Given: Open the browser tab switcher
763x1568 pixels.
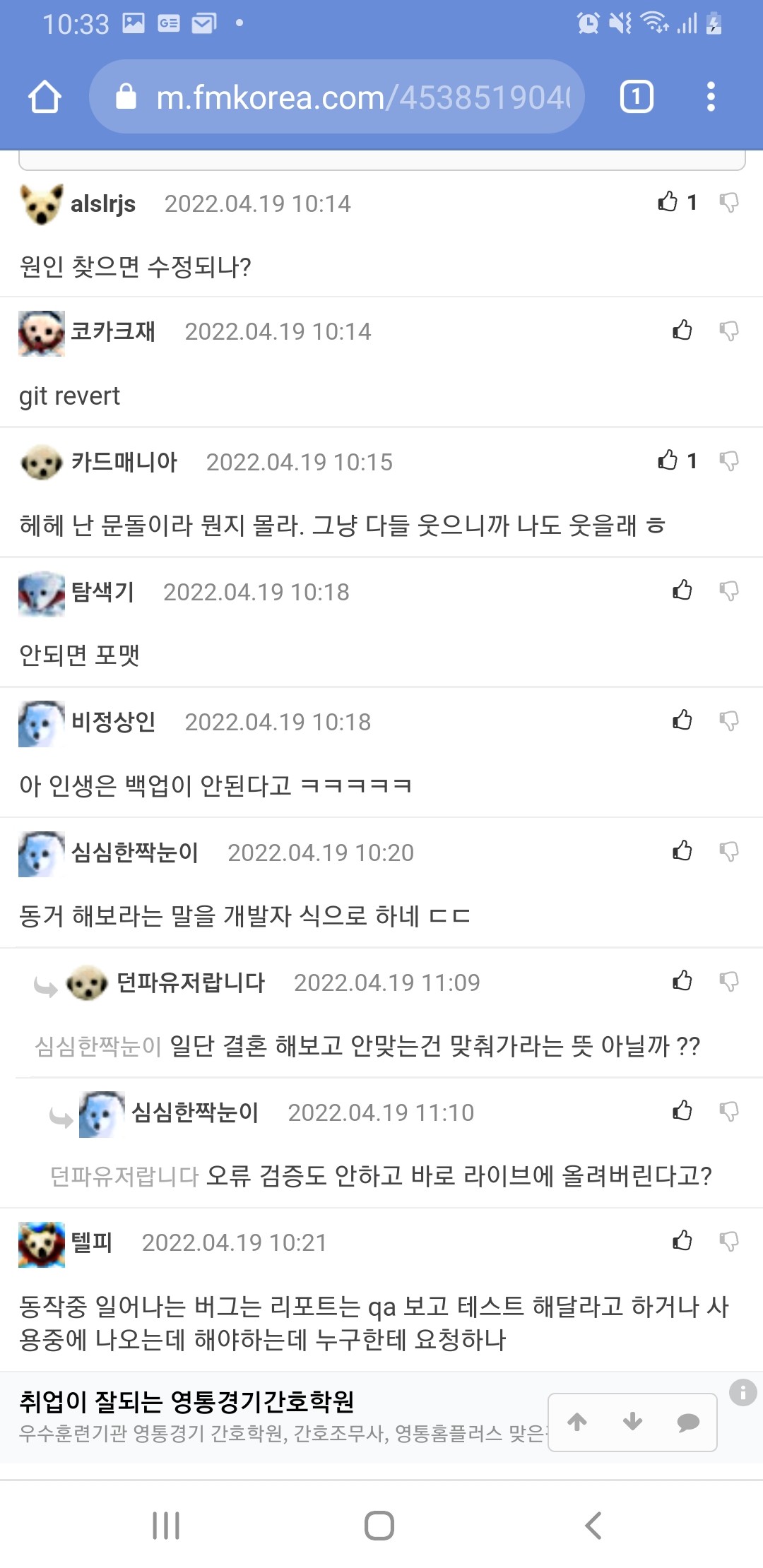Looking at the screenshot, I should pos(636,97).
